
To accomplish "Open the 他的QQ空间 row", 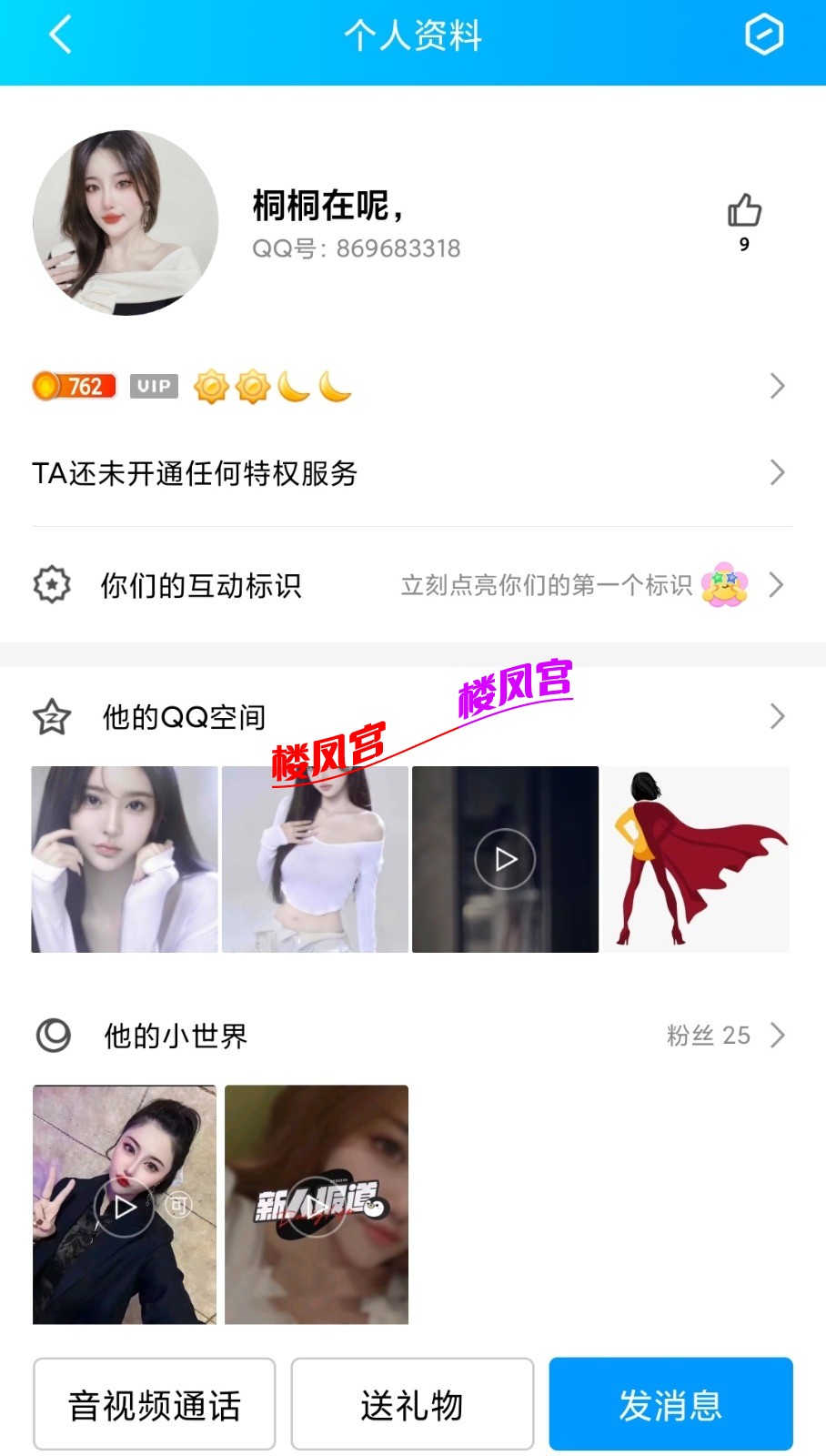I will 409,717.
